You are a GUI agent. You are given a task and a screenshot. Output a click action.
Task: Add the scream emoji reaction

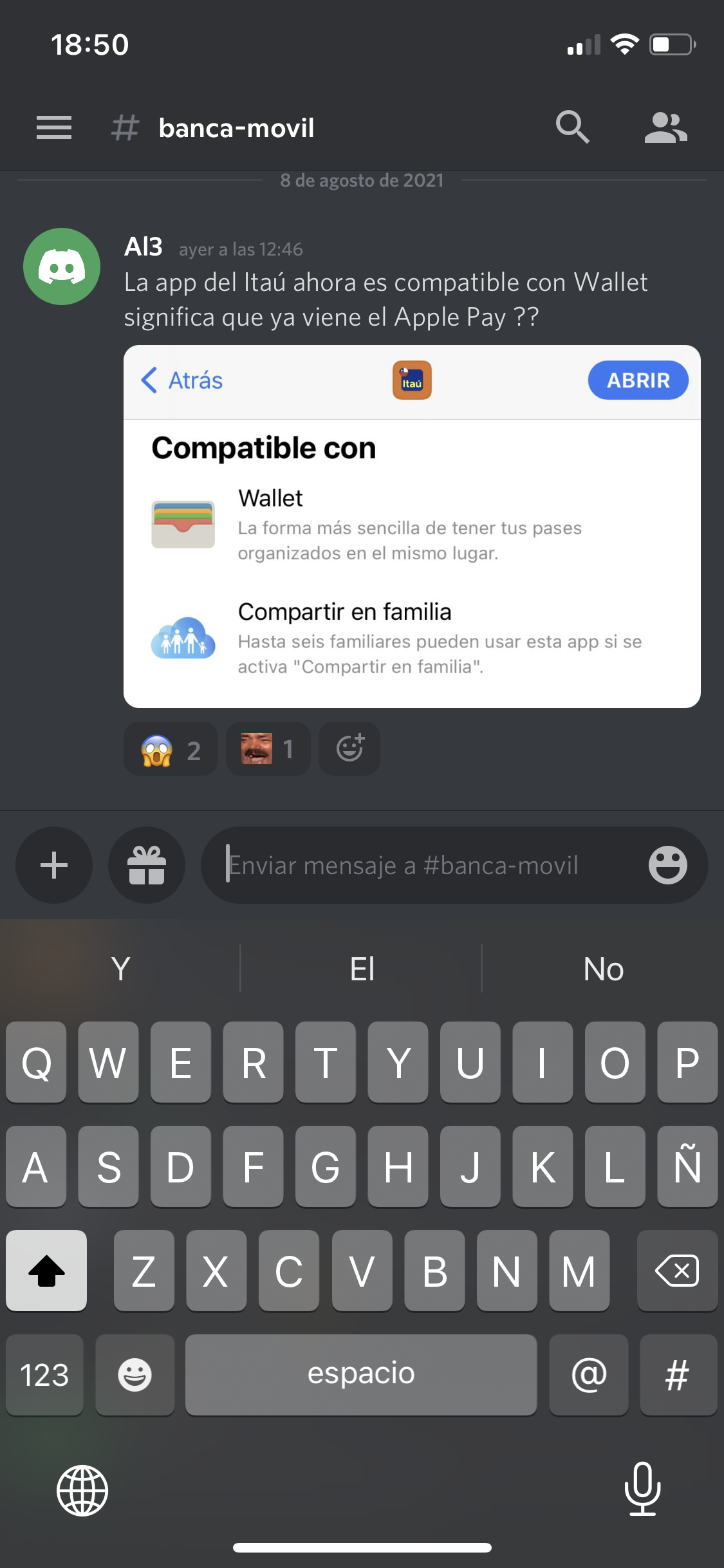click(x=171, y=749)
